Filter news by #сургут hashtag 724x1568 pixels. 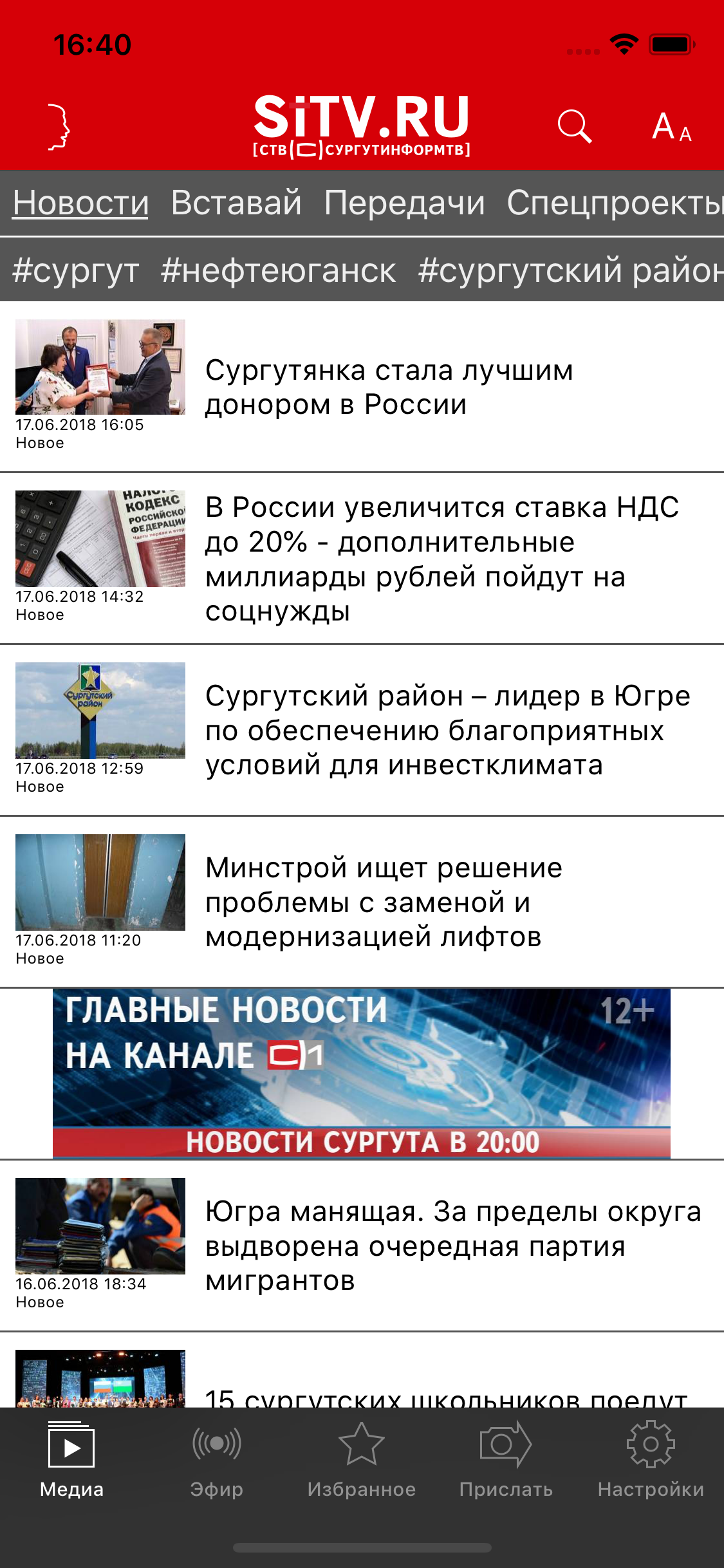[74, 272]
